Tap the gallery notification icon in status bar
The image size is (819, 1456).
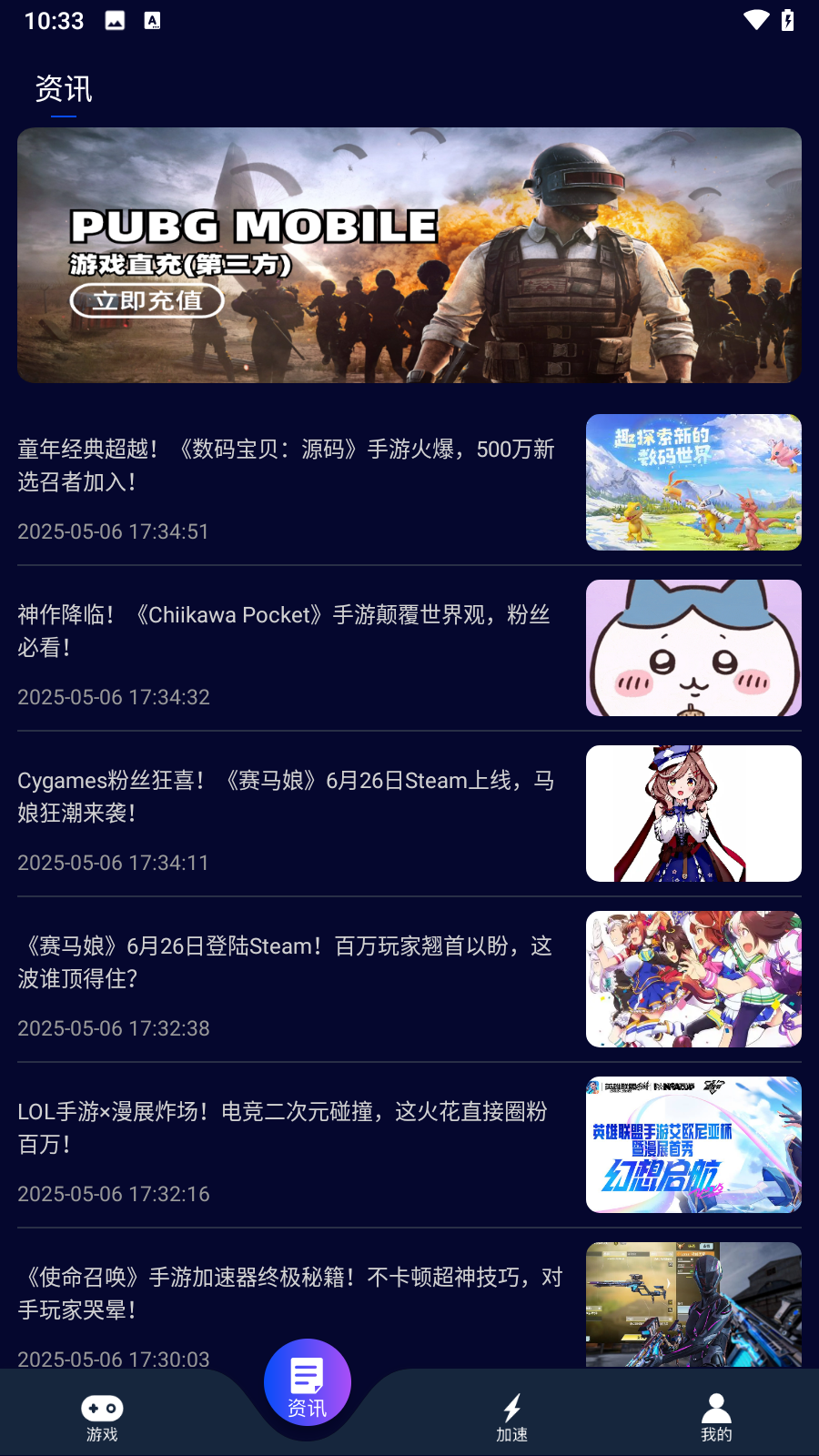tap(115, 19)
